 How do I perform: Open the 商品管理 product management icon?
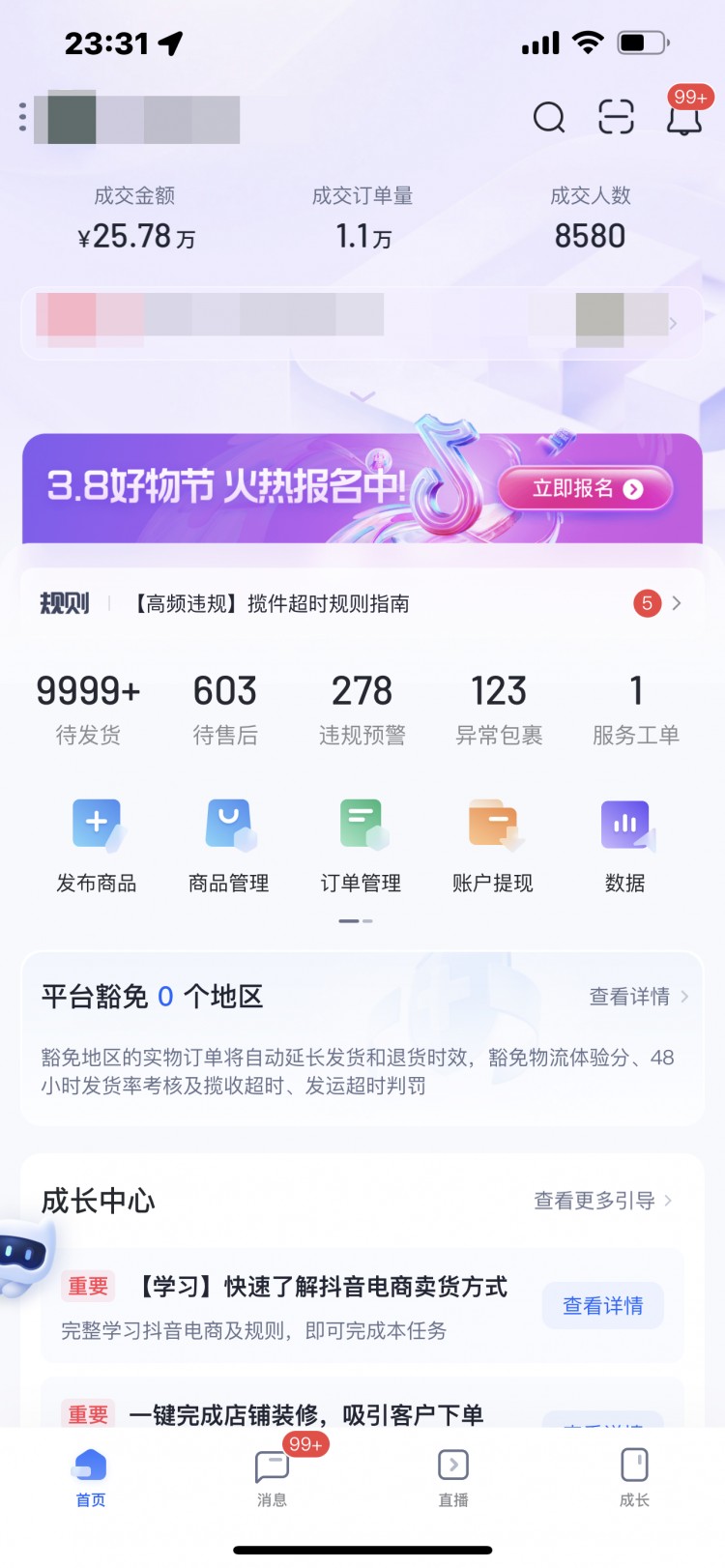point(228,825)
